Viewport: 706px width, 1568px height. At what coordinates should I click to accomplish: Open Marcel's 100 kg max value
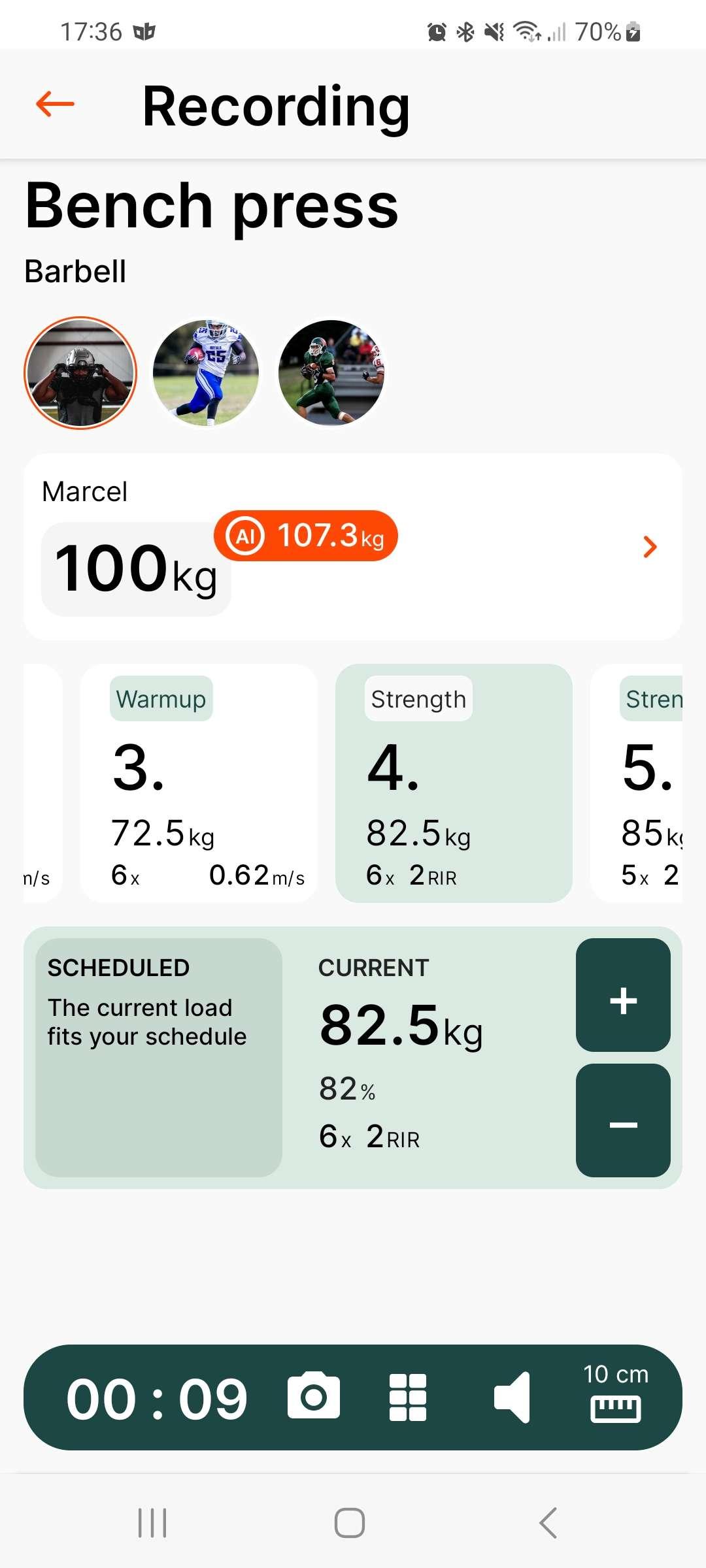136,569
